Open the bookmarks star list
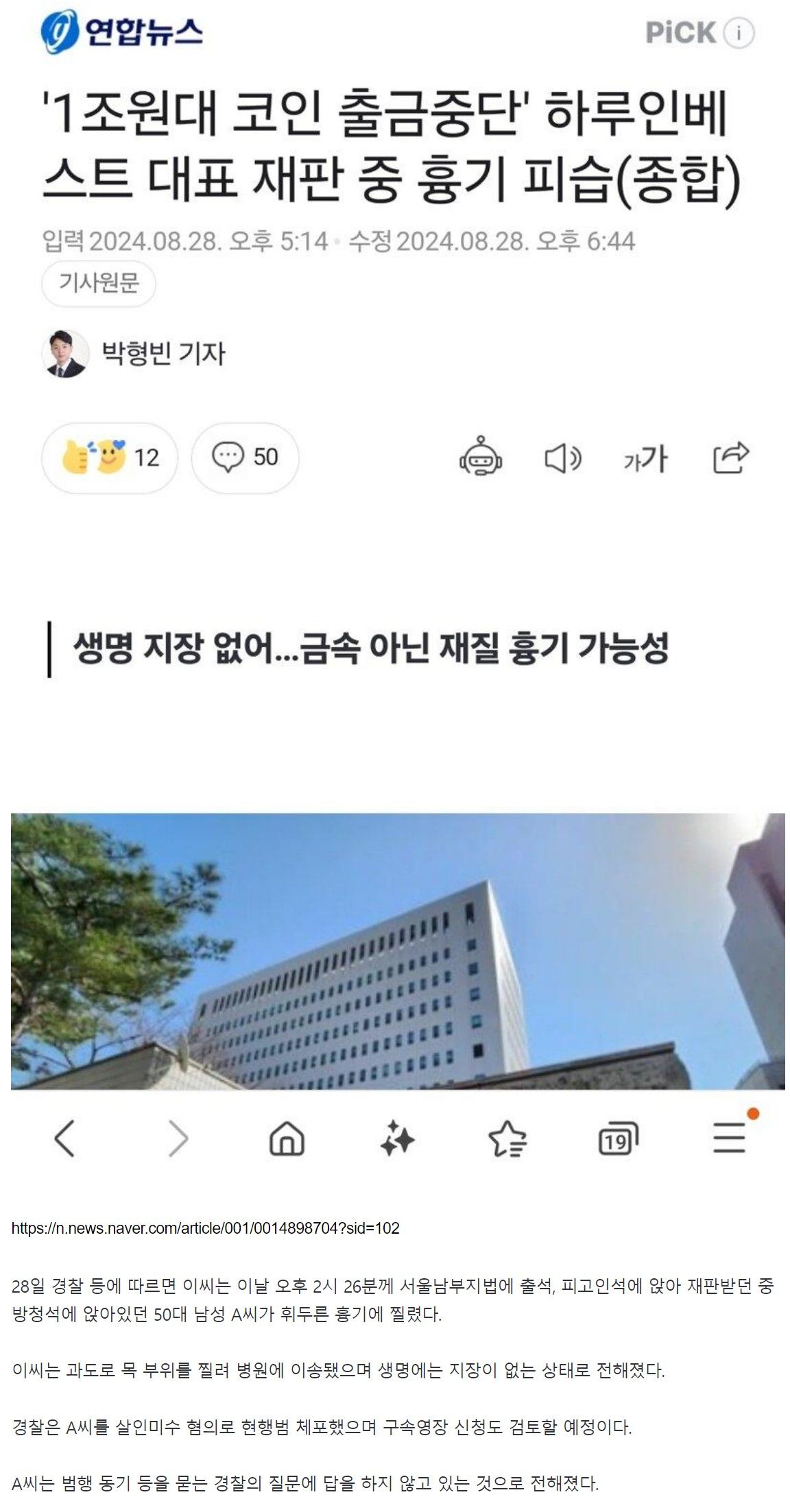790x1512 pixels. pos(507,1139)
